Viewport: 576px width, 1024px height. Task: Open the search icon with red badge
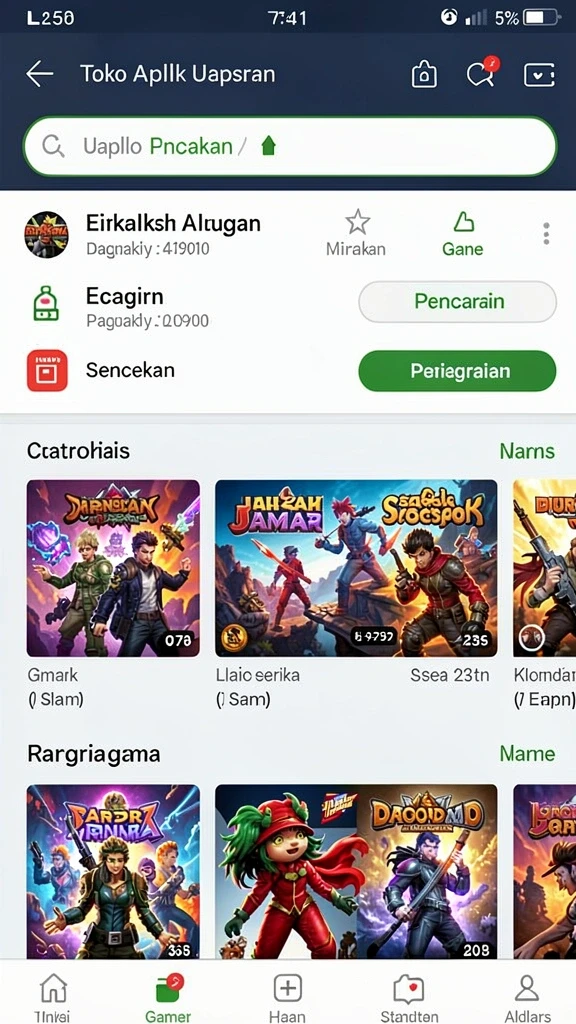[482, 72]
